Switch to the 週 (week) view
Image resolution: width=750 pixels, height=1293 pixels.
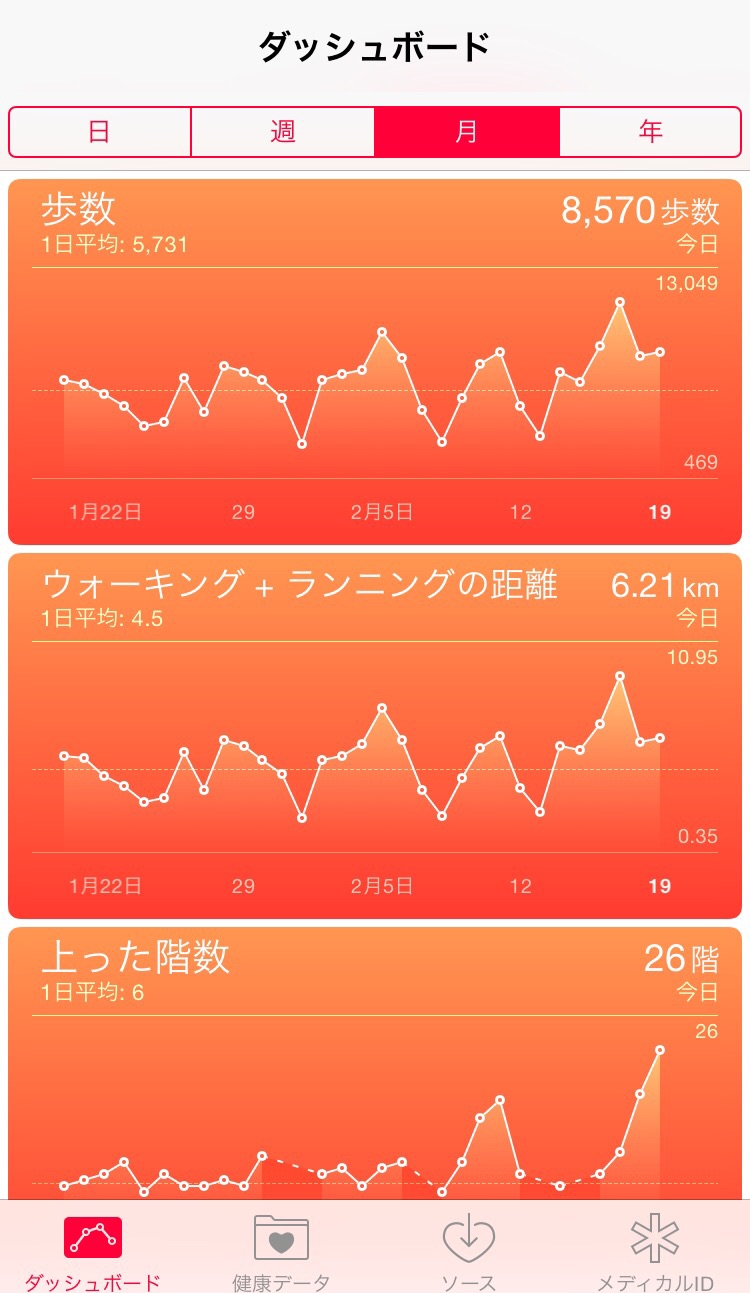coord(283,132)
